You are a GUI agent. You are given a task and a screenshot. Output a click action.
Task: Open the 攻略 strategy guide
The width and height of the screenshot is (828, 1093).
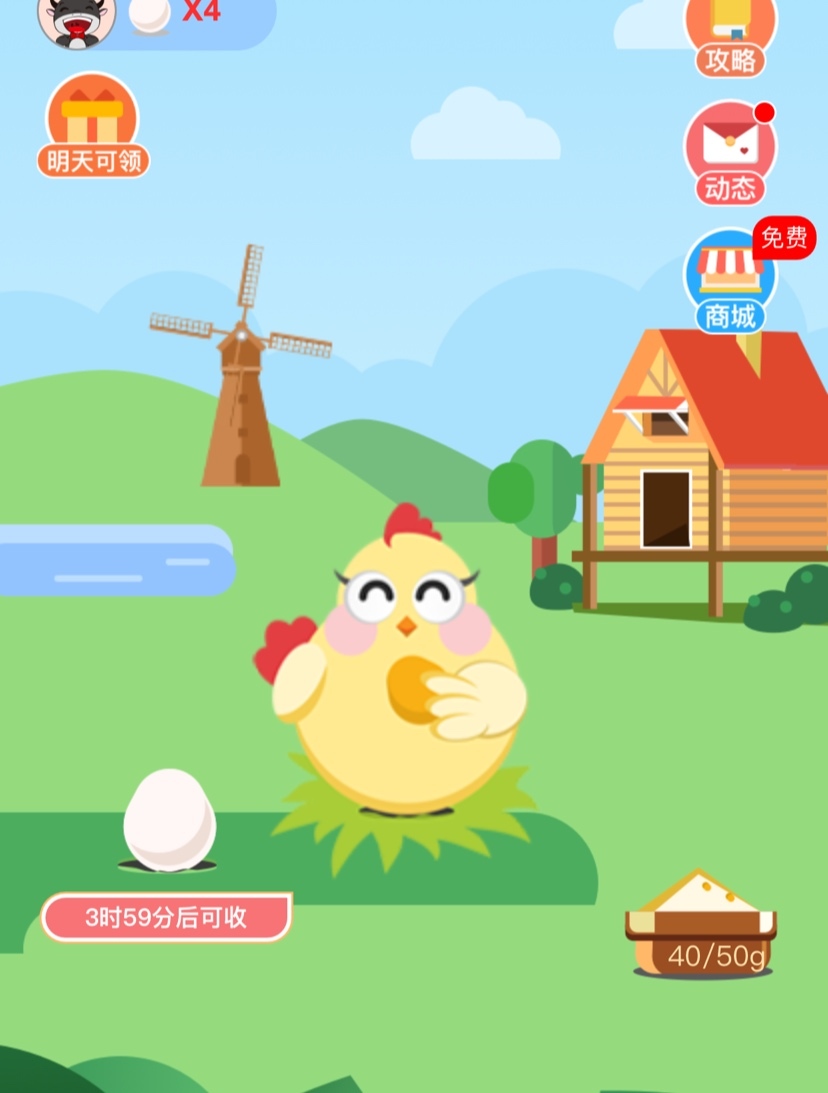(730, 37)
